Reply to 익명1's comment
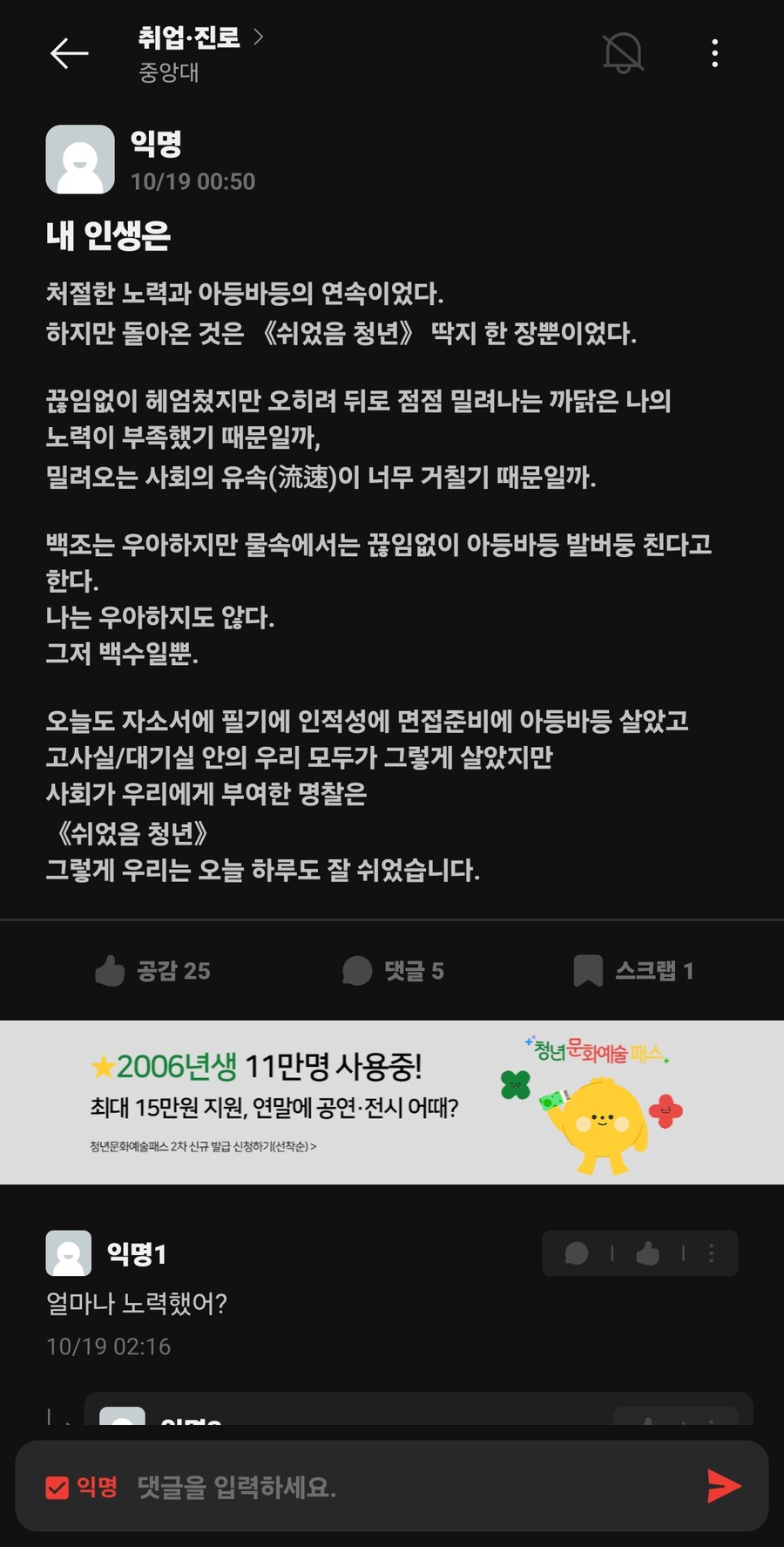Viewport: 784px width, 1547px height. tap(577, 1253)
